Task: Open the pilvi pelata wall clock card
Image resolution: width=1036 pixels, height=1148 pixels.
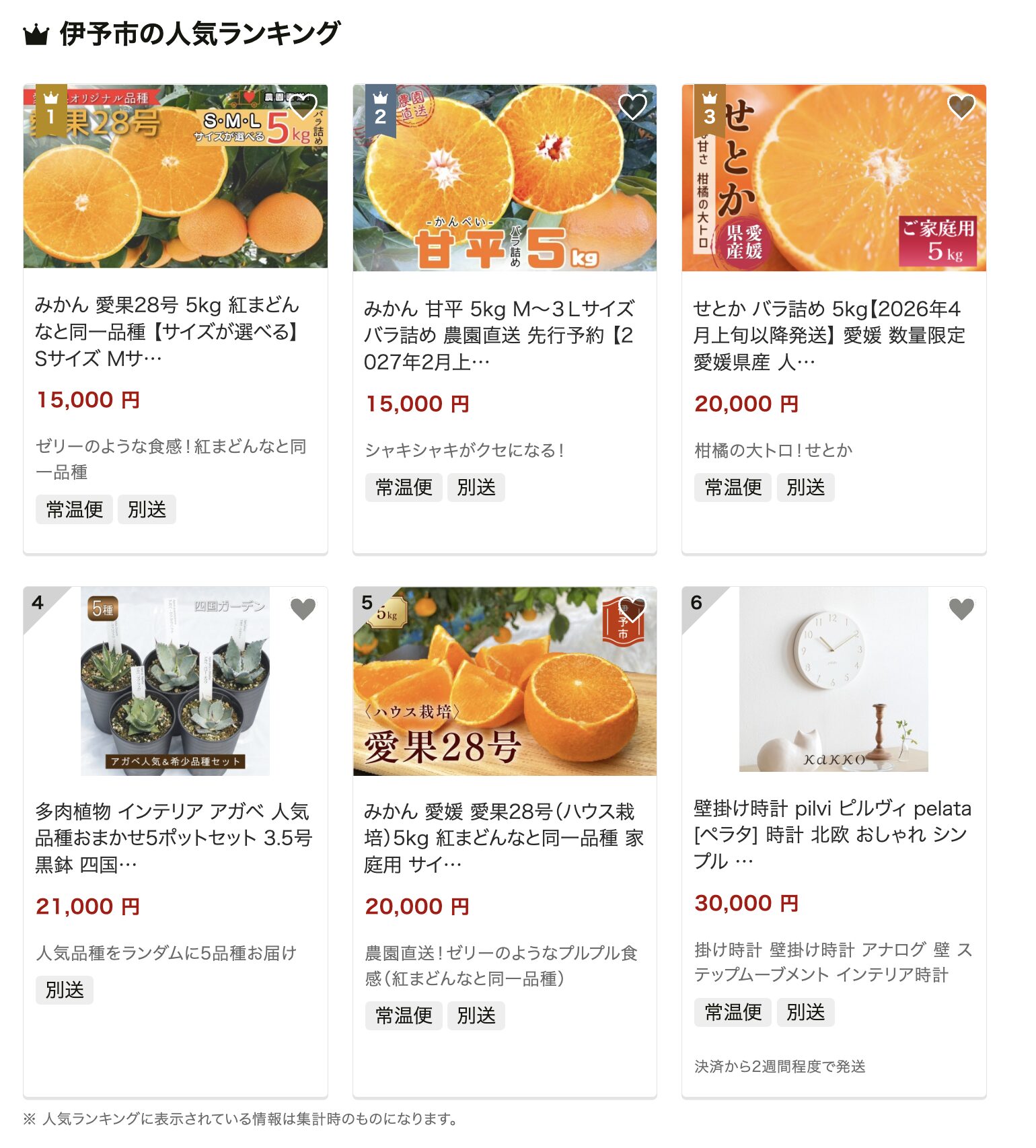Action: [832, 834]
